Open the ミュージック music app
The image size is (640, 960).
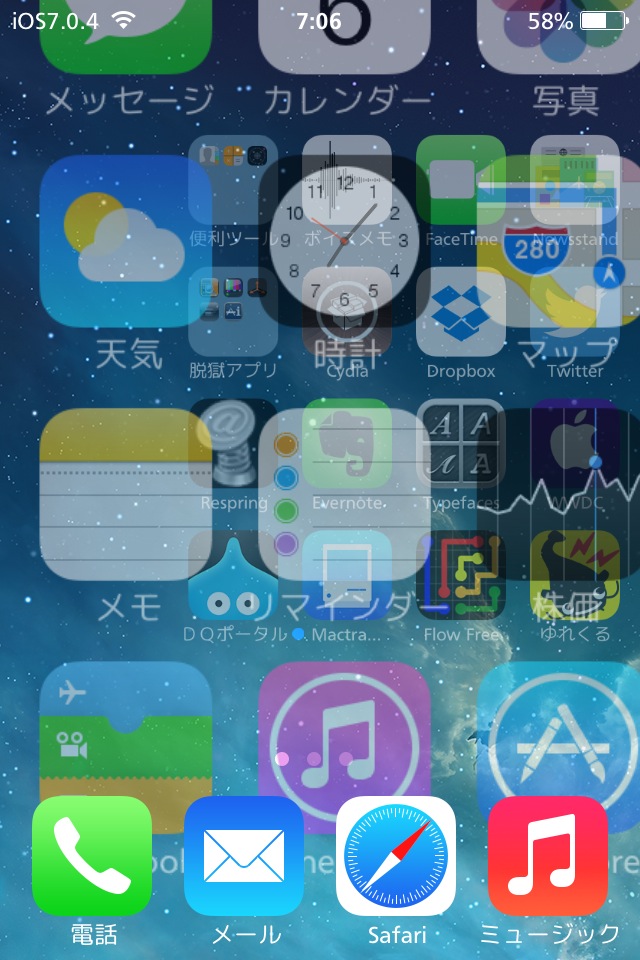[x=548, y=856]
